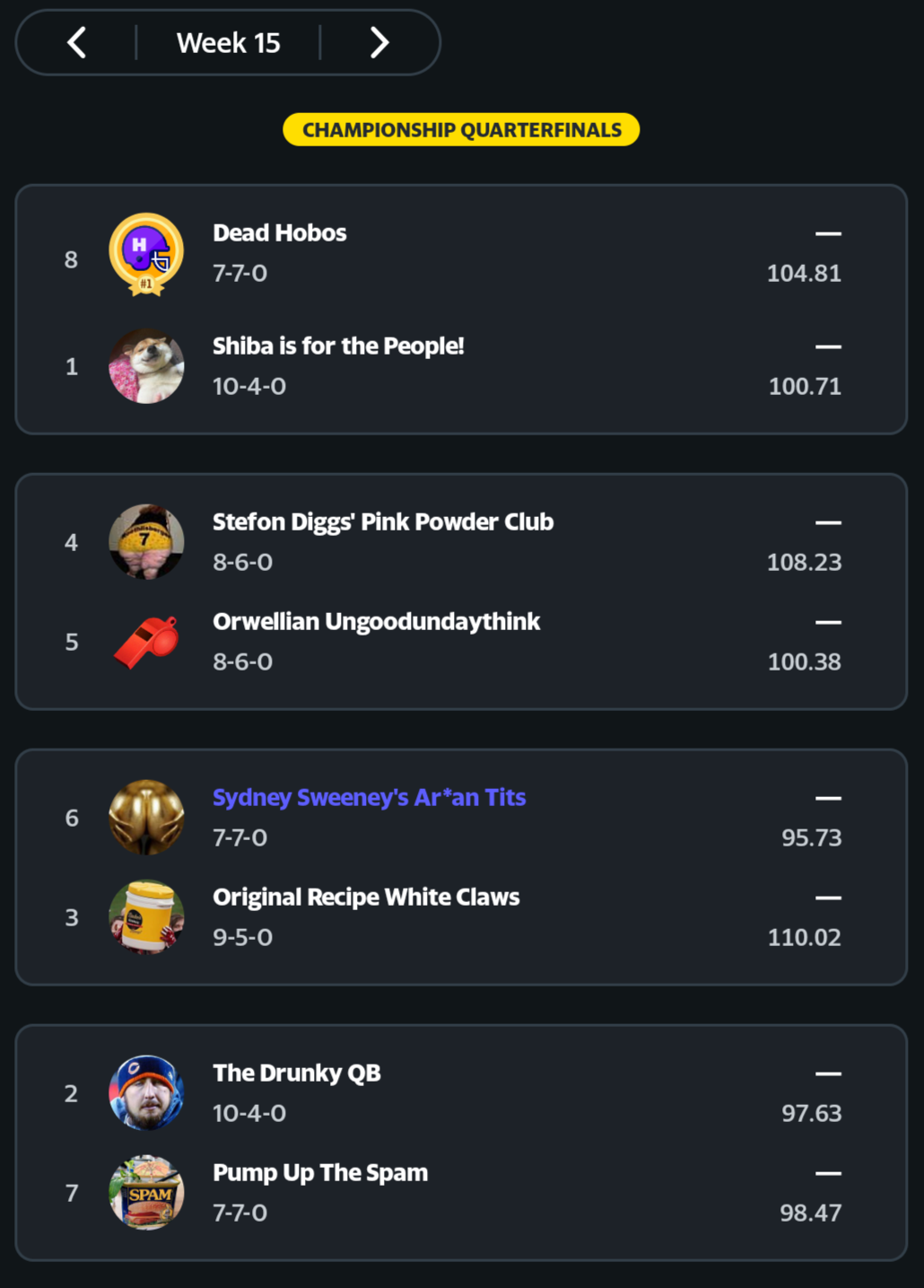Go to the next week
The width and height of the screenshot is (924, 1288).
click(x=379, y=42)
